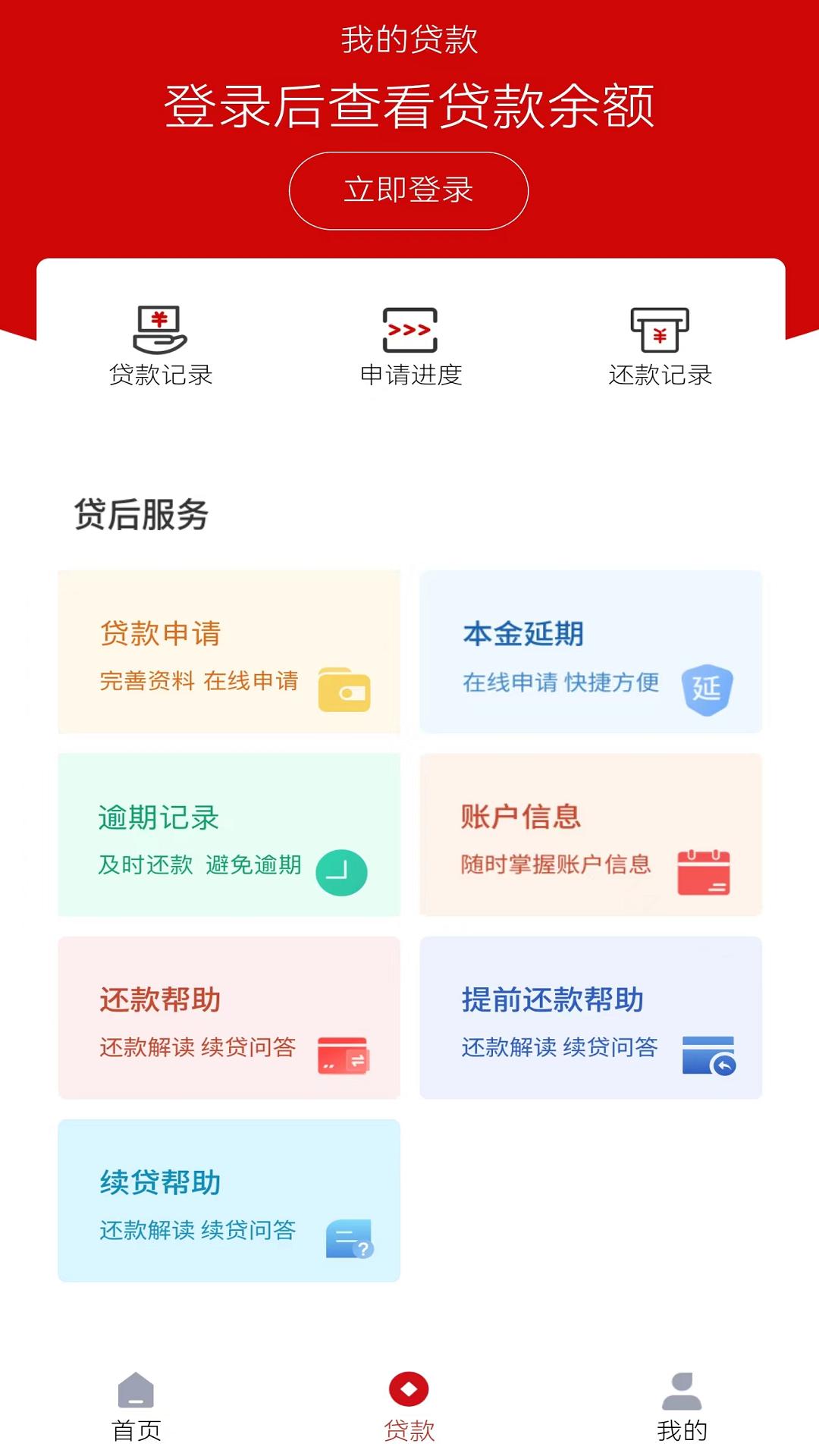Viewport: 819px width, 1456px height.
Task: Open the 续贷帮助 help card
Action: (x=229, y=1200)
